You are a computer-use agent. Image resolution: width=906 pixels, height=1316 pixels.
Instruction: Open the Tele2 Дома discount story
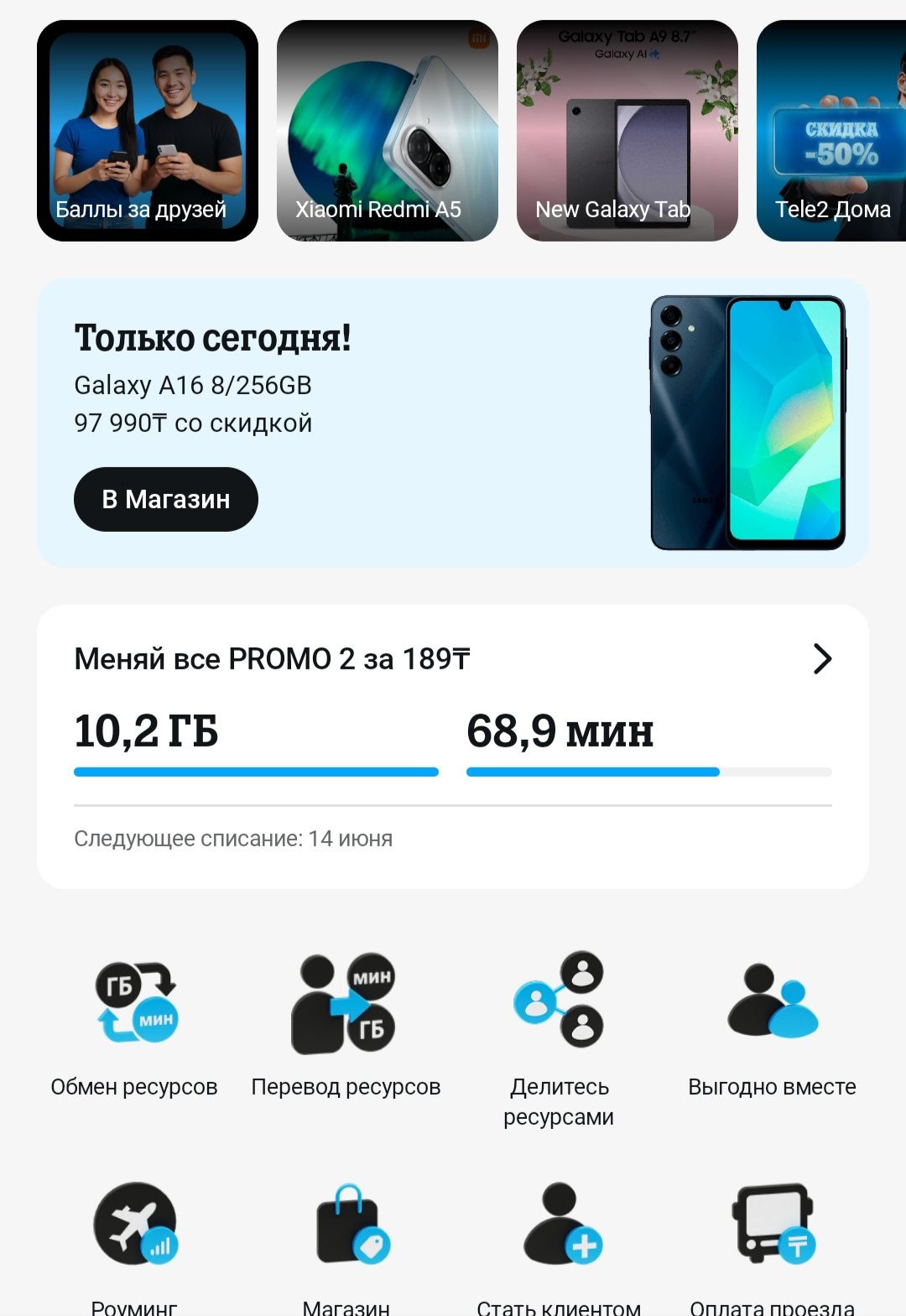coord(832,131)
